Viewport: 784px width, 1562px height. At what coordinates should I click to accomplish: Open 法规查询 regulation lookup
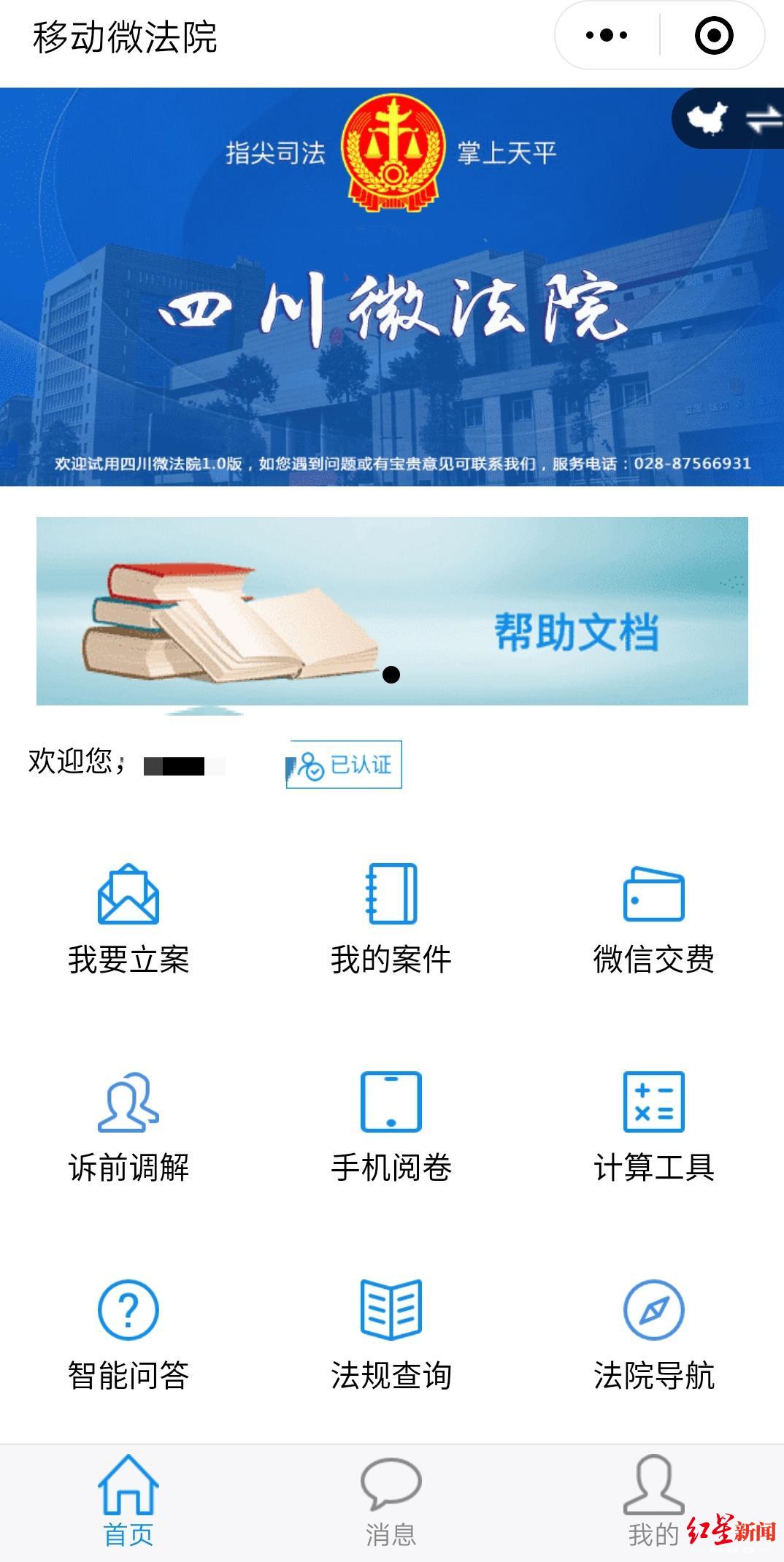pyautogui.click(x=391, y=1334)
